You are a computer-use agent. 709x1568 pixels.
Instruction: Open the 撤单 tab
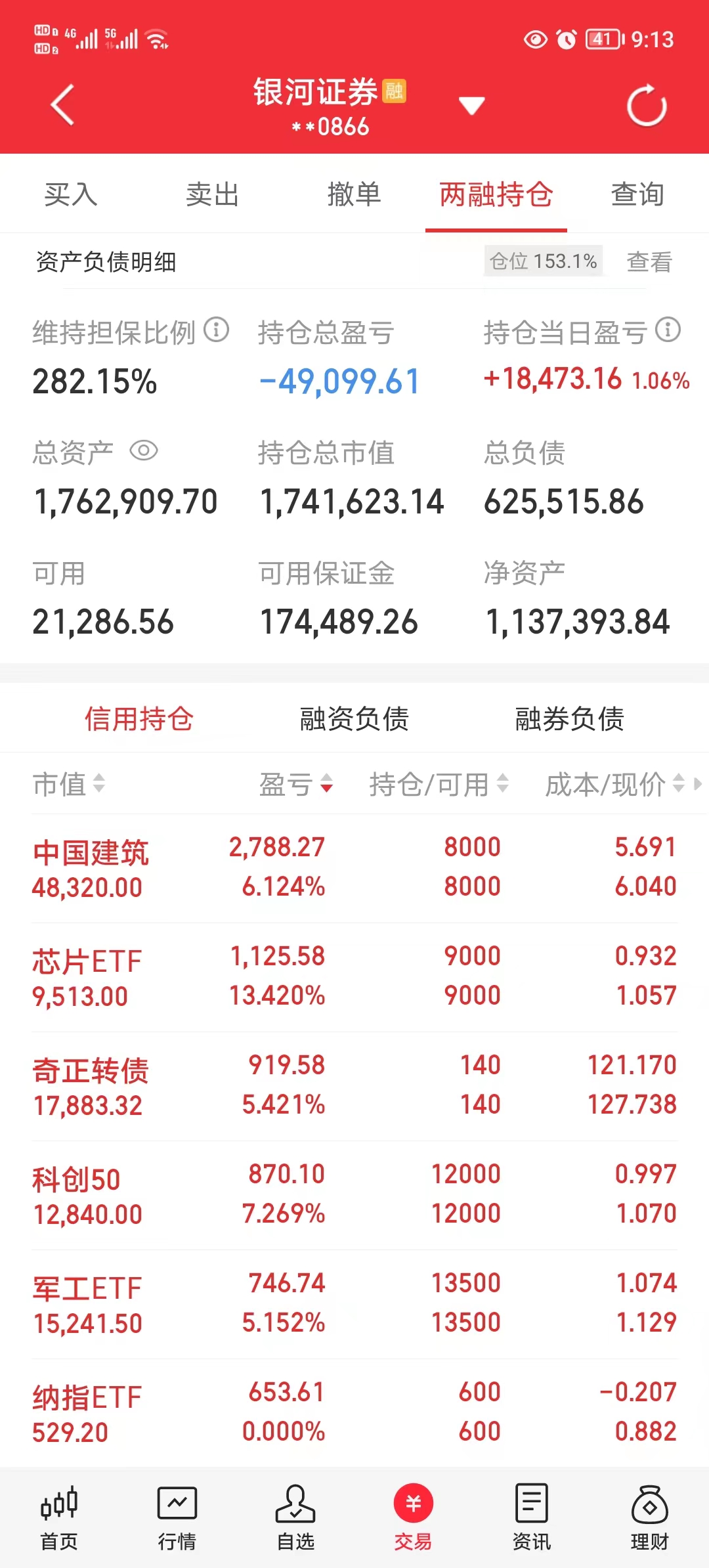[x=354, y=194]
